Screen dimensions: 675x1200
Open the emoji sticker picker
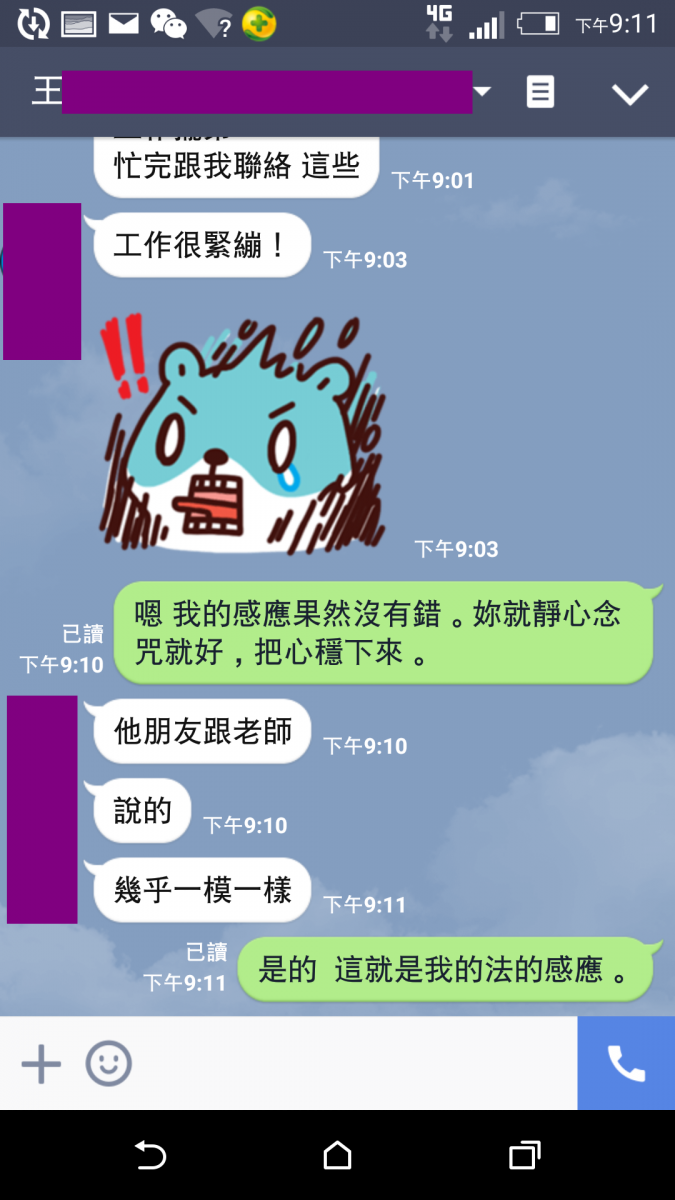108,1064
